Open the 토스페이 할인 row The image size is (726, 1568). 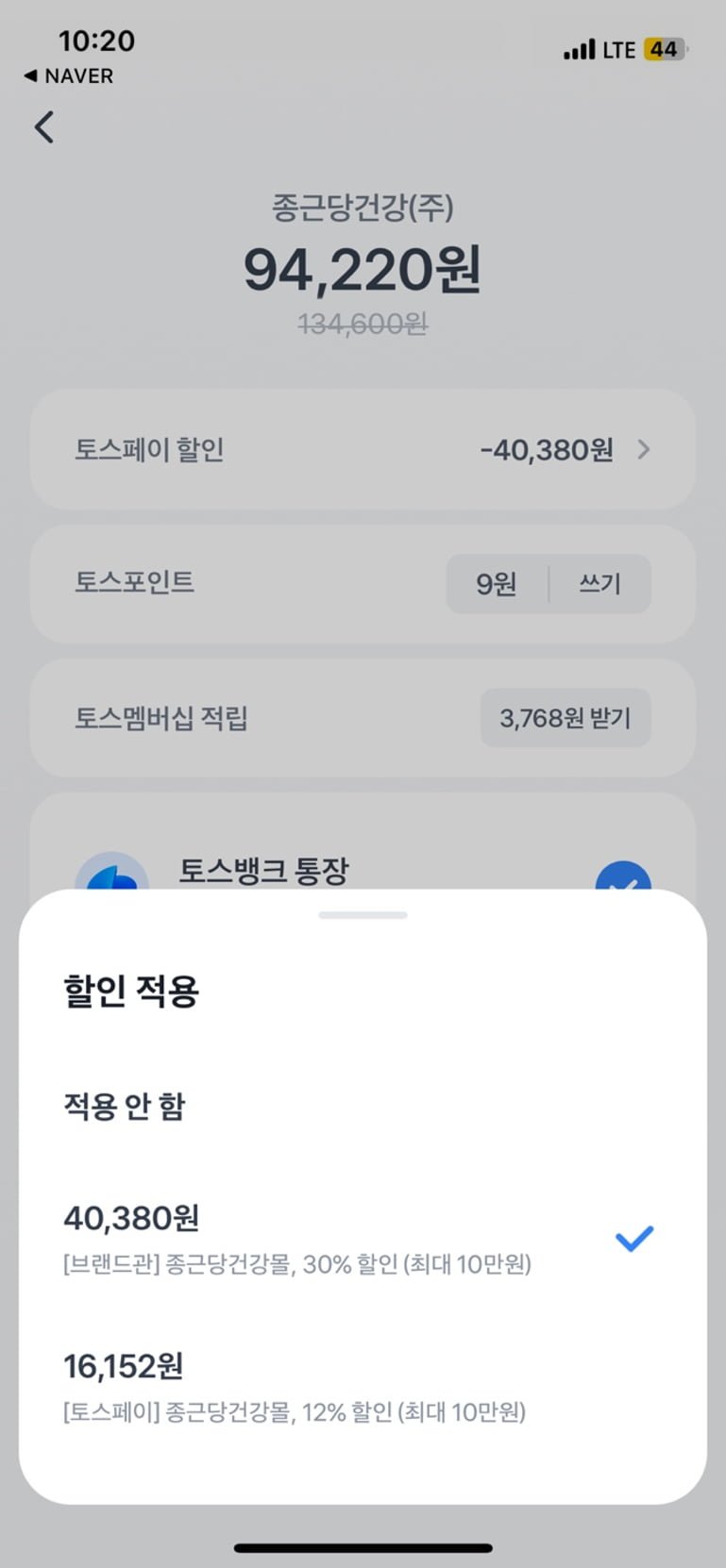tap(363, 450)
